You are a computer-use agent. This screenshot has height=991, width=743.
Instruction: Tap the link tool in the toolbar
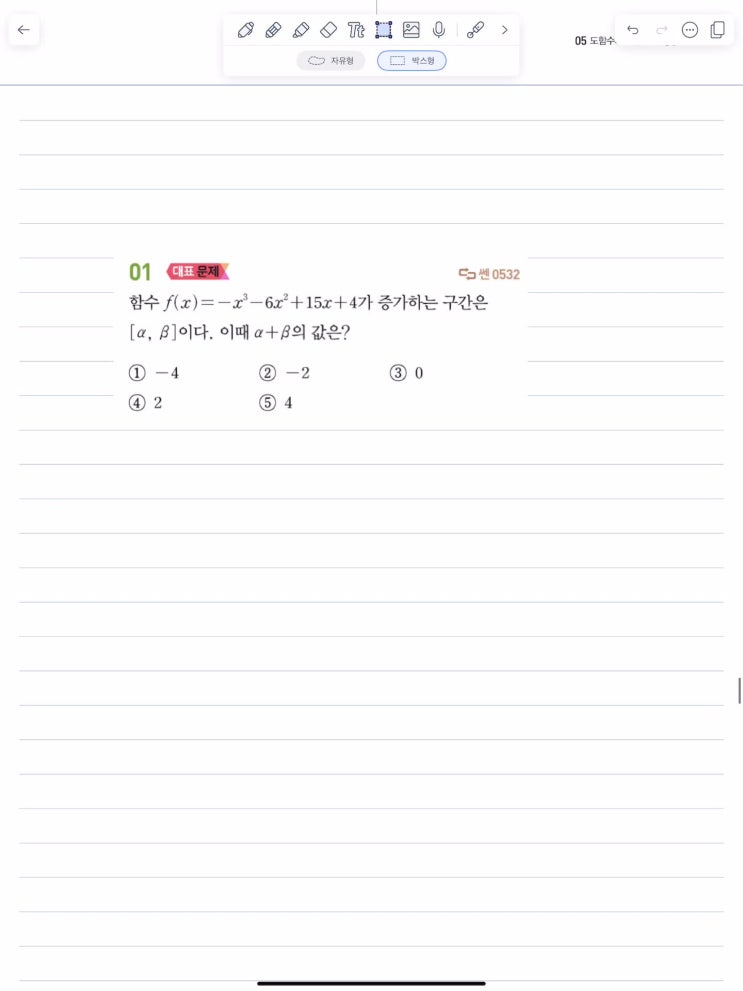click(476, 30)
